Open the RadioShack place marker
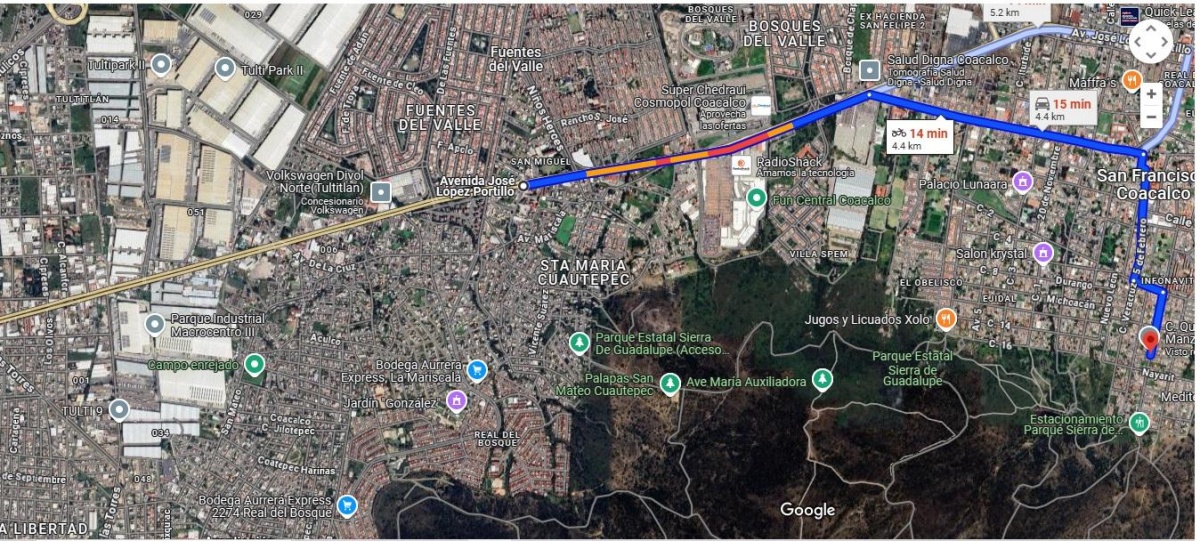Viewport: 1200px width, 541px height. [x=741, y=163]
